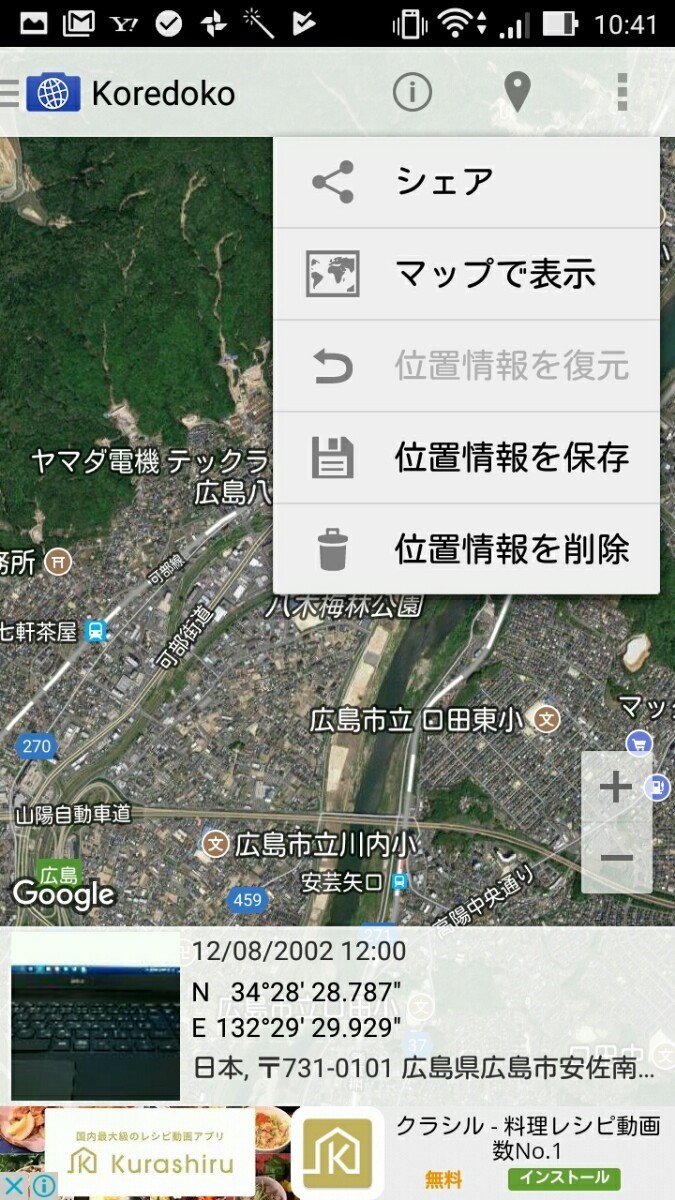Viewport: 675px width, 1200px height.
Task: Tap the location pin icon
Action: click(516, 93)
